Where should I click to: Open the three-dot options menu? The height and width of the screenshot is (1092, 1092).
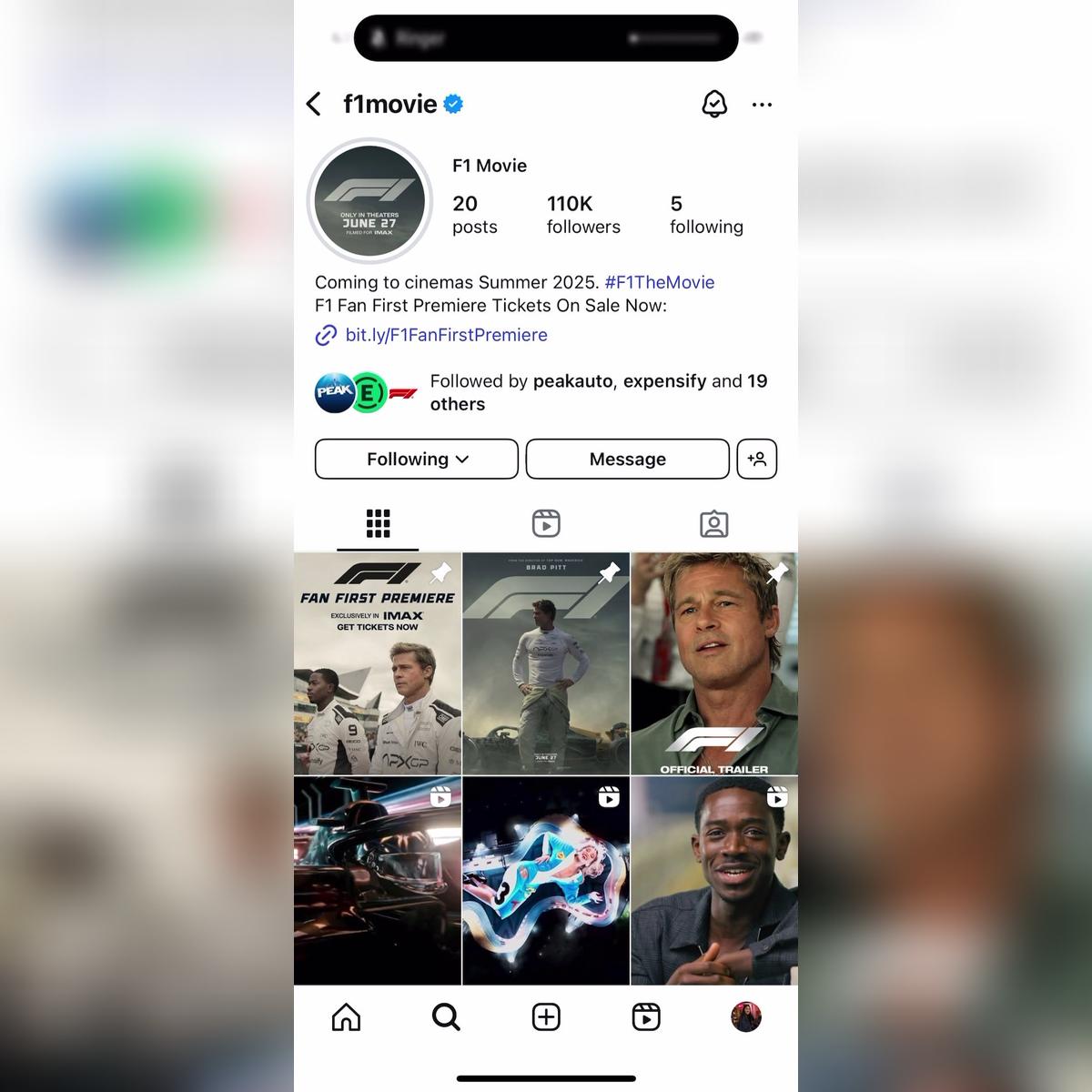[762, 105]
